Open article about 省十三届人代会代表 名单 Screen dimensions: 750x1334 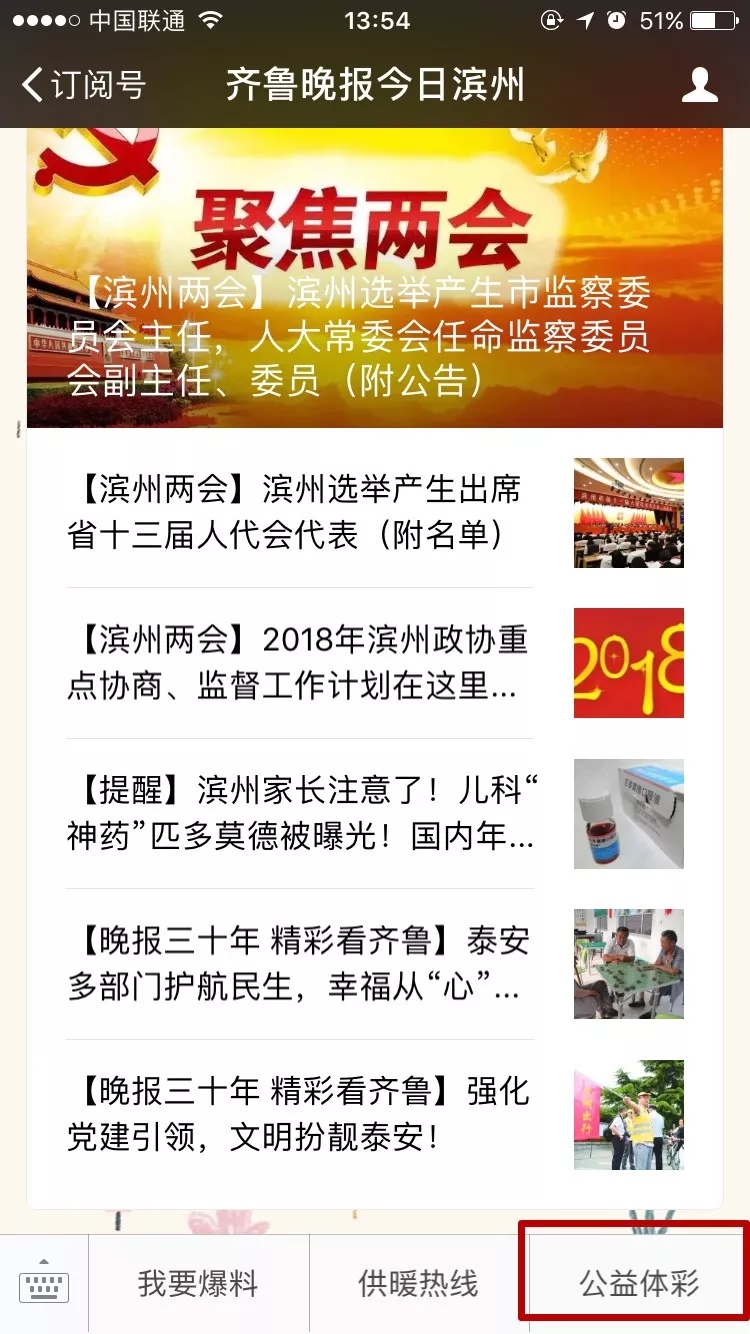[x=375, y=513]
